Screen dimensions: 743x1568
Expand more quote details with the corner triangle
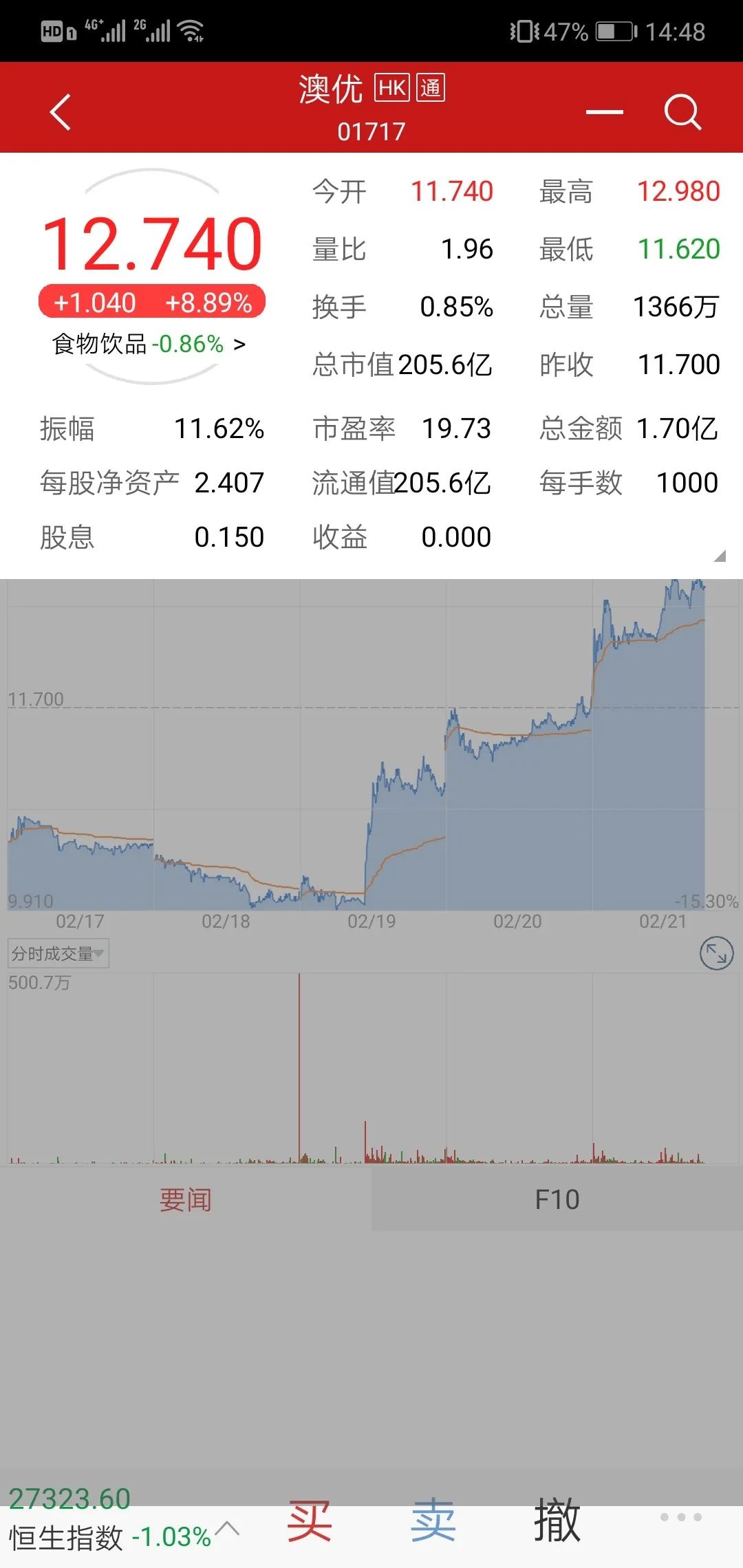point(720,556)
